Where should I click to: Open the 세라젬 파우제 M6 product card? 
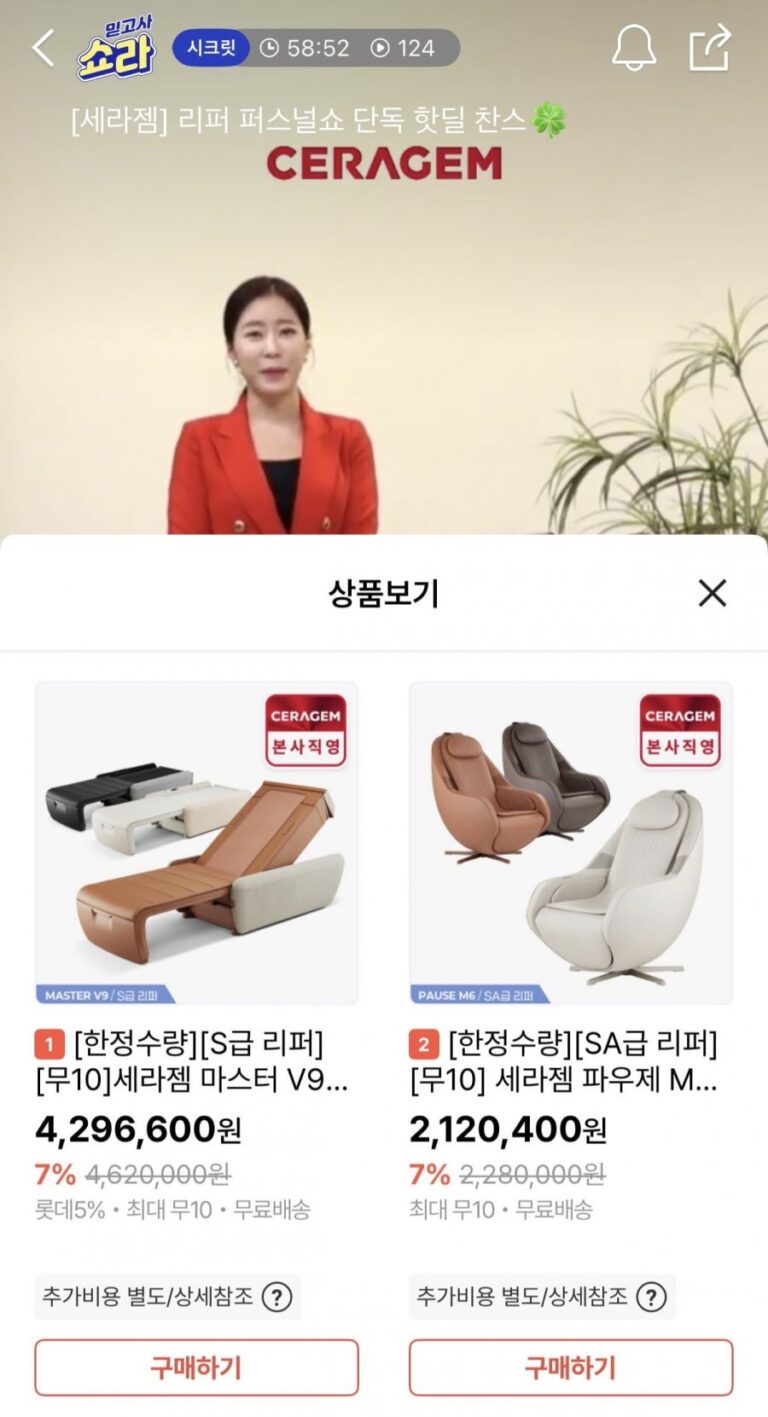(x=571, y=842)
